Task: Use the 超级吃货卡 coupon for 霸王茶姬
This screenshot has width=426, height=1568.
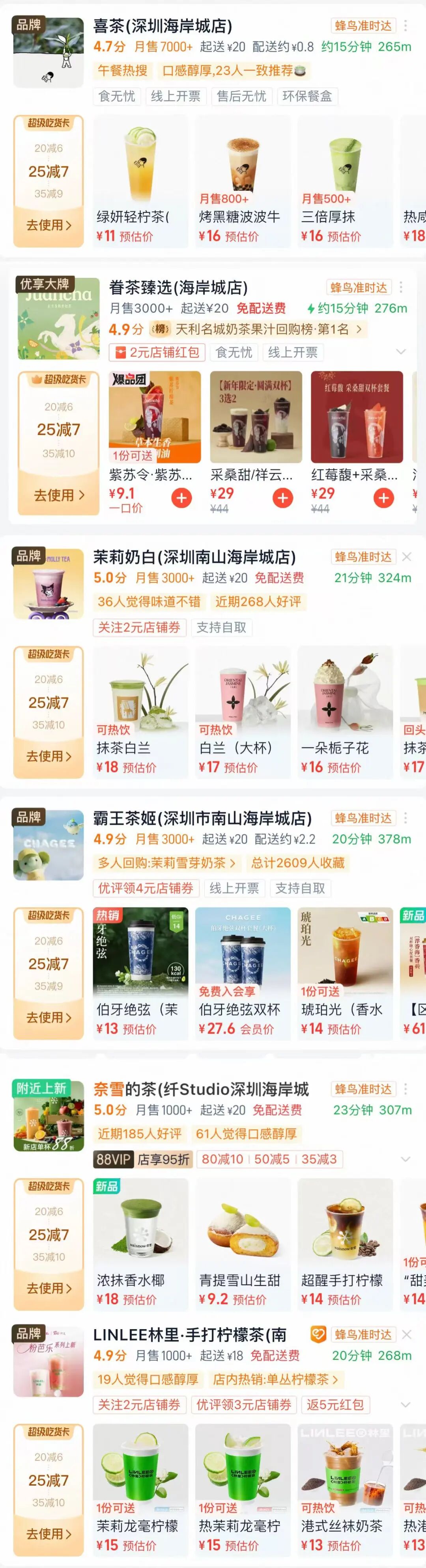Action: [49, 1017]
